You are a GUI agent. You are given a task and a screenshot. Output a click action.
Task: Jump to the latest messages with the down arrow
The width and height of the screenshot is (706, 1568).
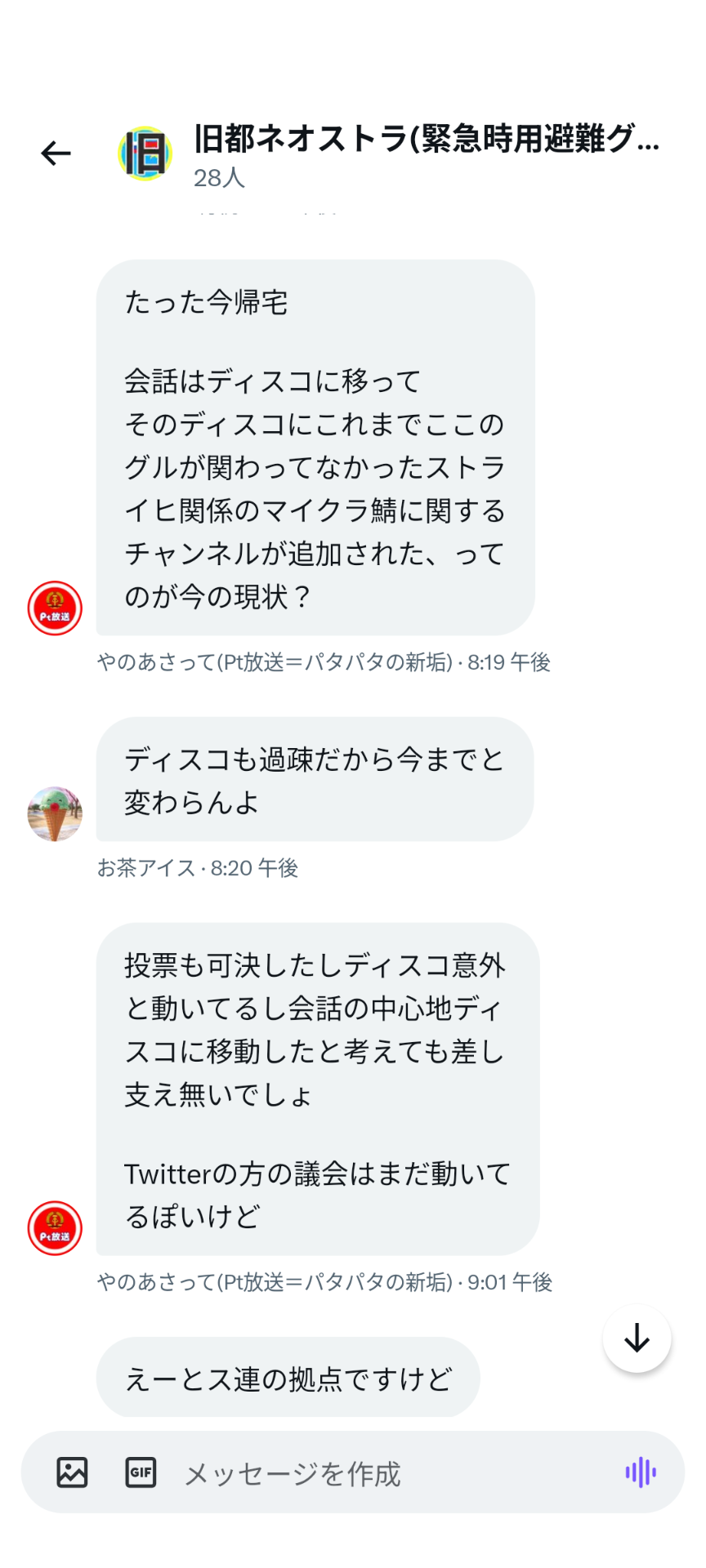click(637, 1339)
